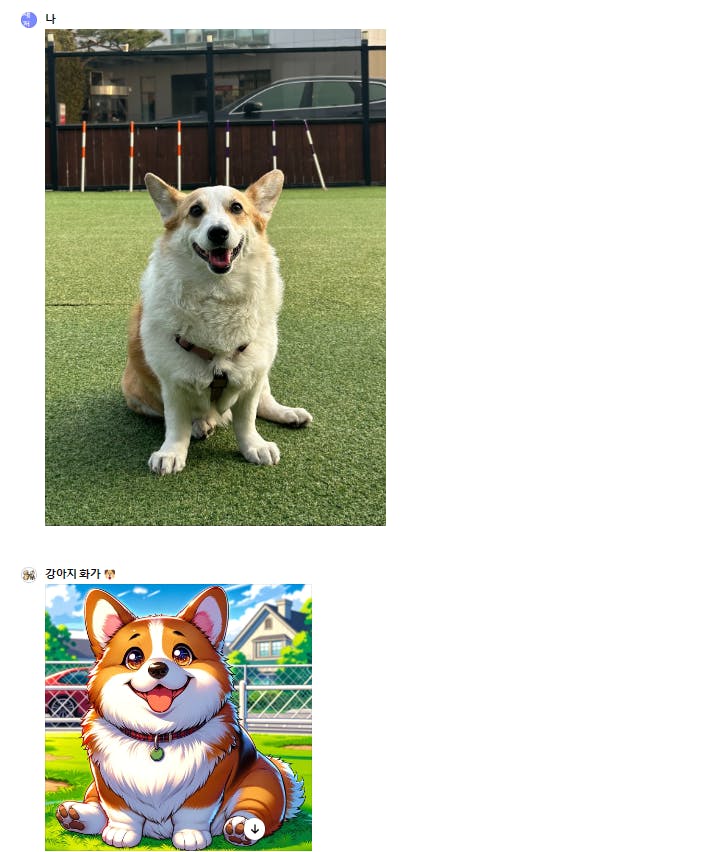Screen dimensions: 720x852
Task: Open the generated cartoon dog image
Action: point(178,700)
